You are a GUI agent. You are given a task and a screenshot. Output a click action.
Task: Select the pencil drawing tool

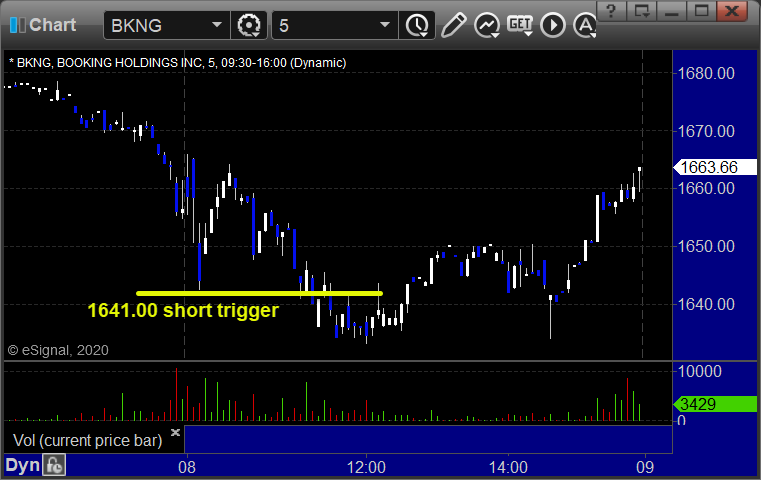[x=454, y=24]
